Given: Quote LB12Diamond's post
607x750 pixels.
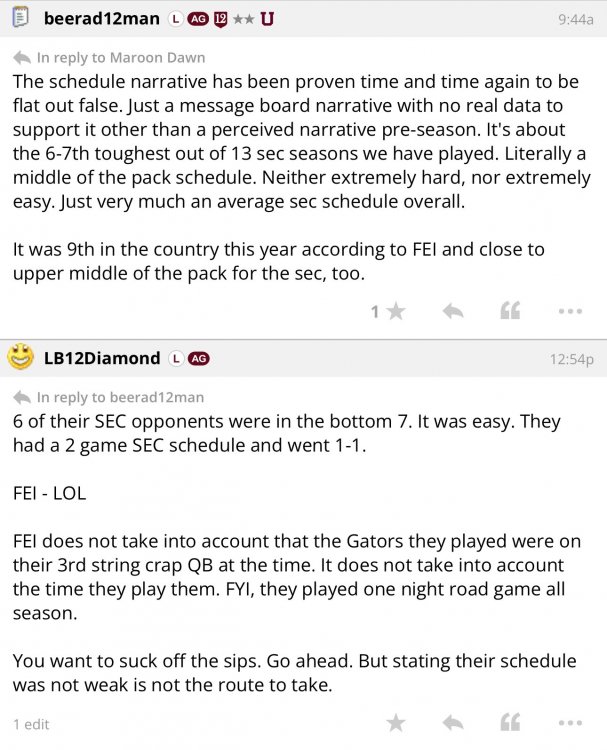Looking at the screenshot, I should click(510, 722).
